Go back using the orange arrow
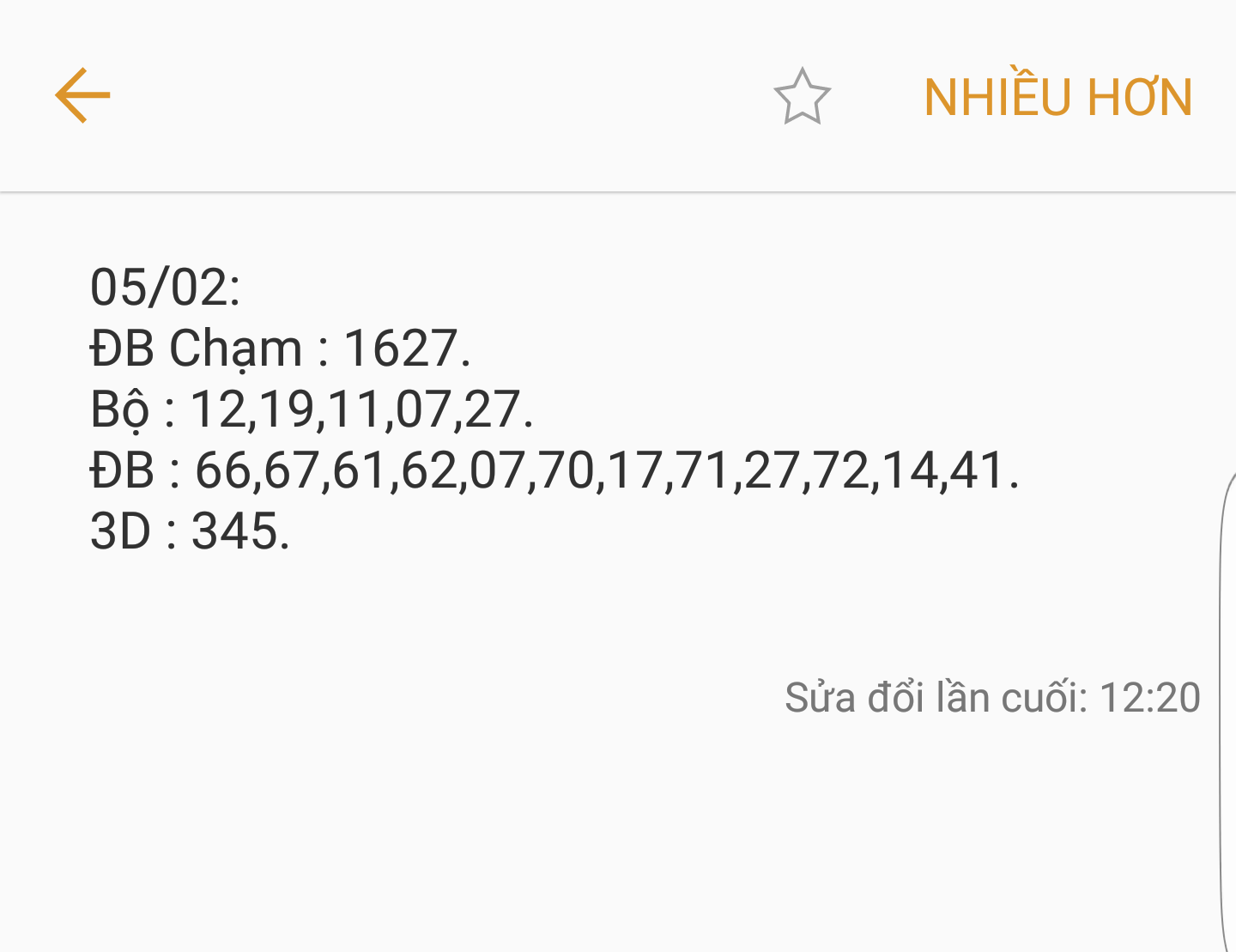 pos(83,95)
